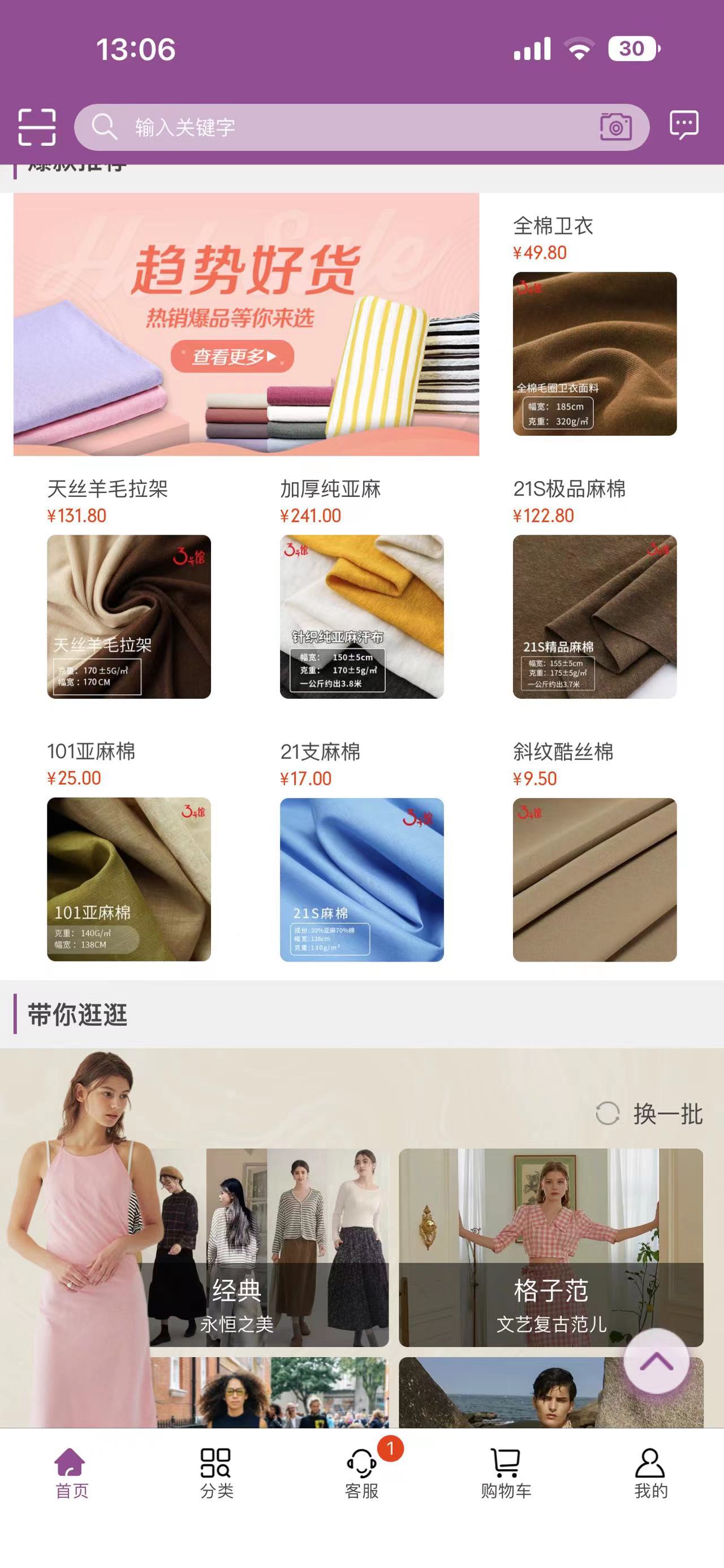Open the 斜纹酷丝棉 product
The width and height of the screenshot is (724, 1568).
(594, 879)
